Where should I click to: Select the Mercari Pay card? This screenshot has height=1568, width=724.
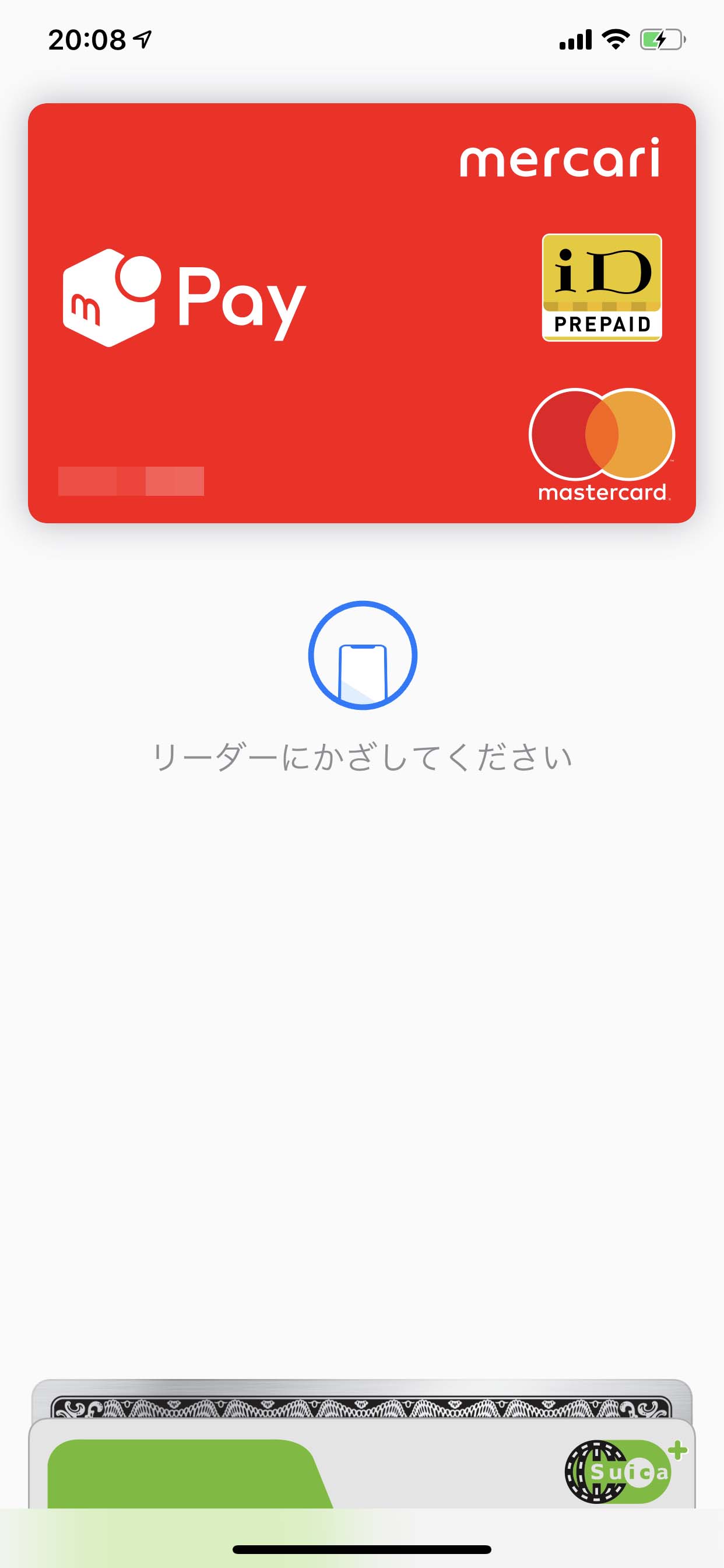pos(361,313)
